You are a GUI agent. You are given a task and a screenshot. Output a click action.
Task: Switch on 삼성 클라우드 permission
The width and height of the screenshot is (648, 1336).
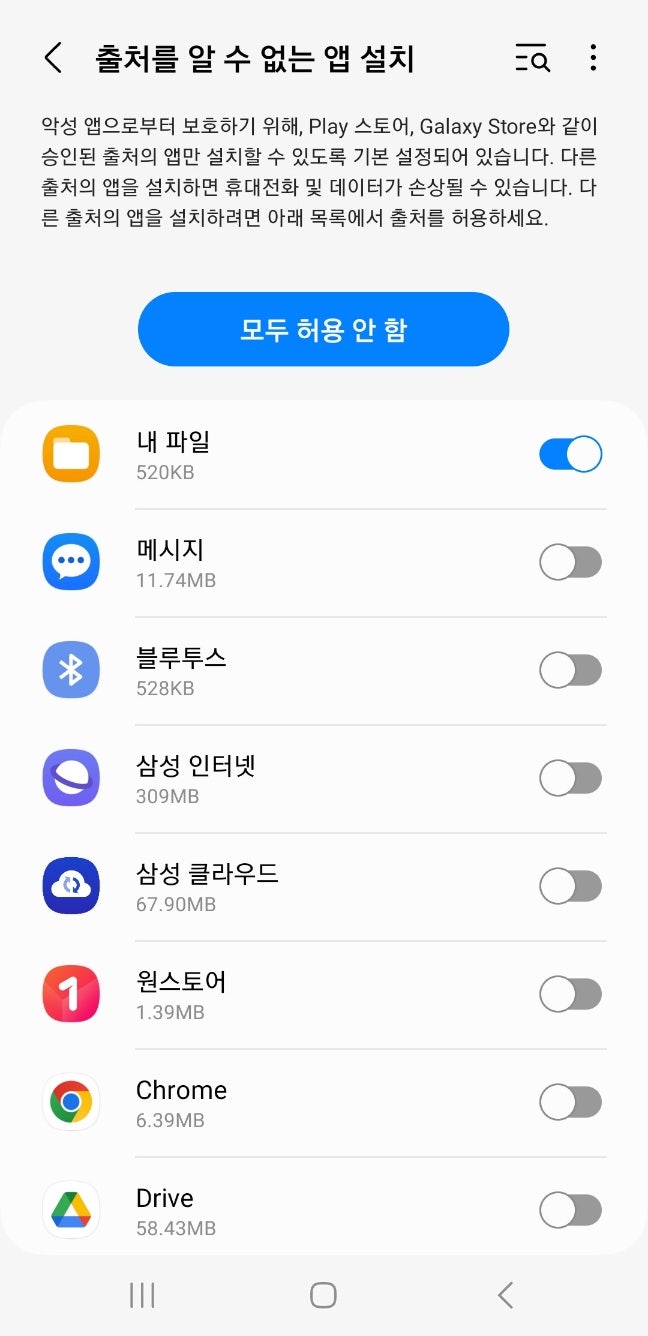[570, 887]
